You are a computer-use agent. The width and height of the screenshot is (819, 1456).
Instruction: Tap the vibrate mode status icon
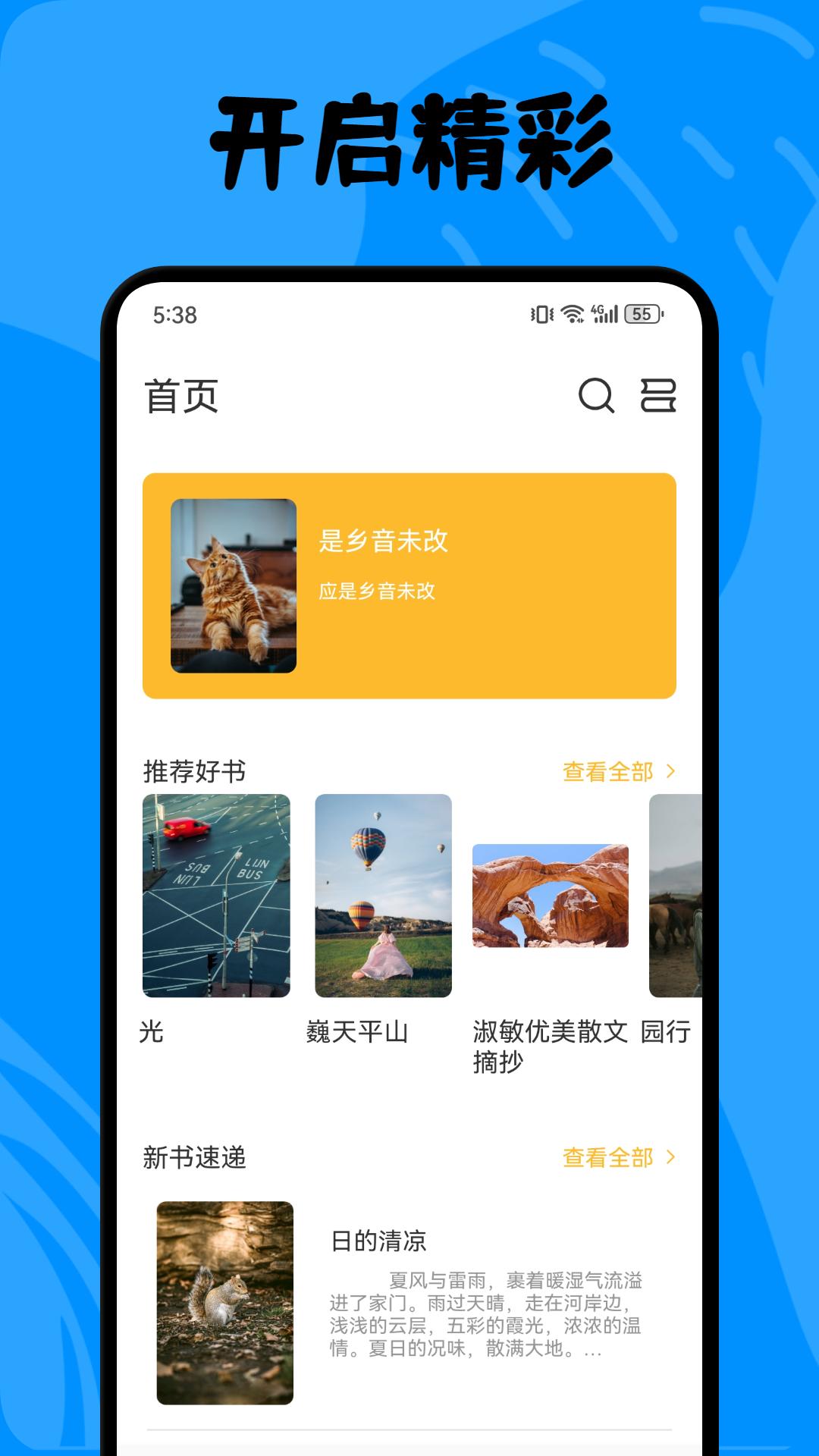point(540,312)
